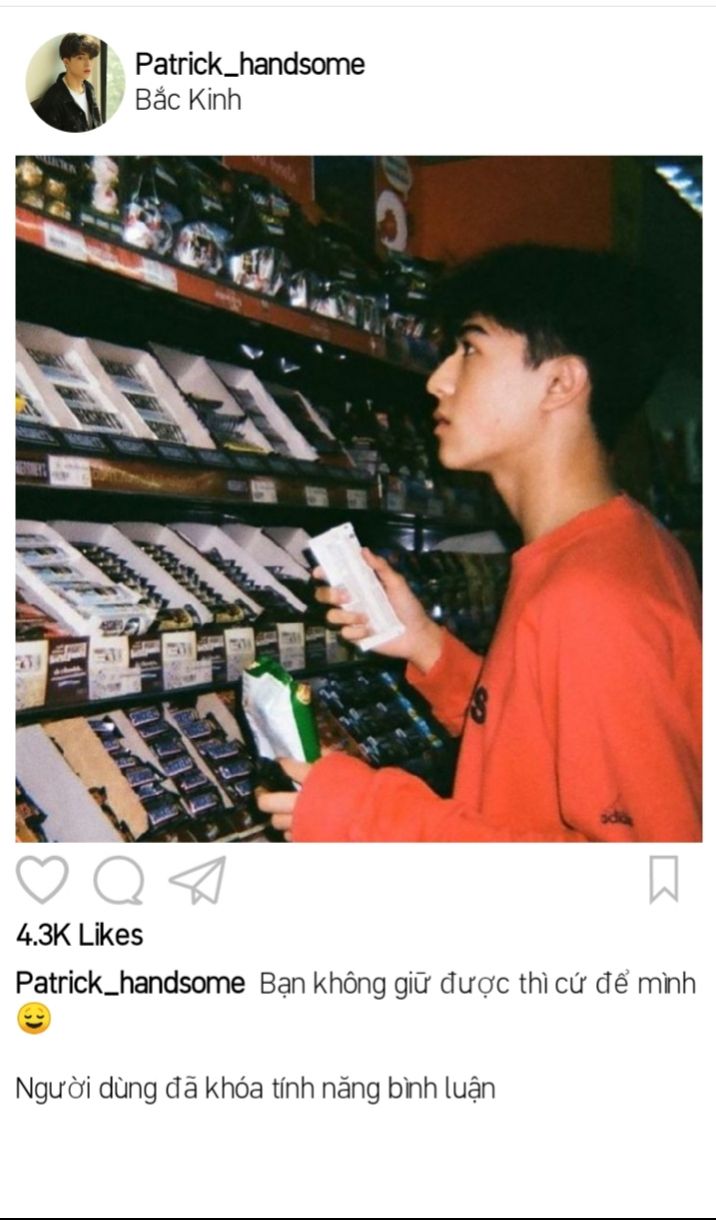Open the Bắc Kinh location tag
The width and height of the screenshot is (716, 1220).
(x=188, y=100)
